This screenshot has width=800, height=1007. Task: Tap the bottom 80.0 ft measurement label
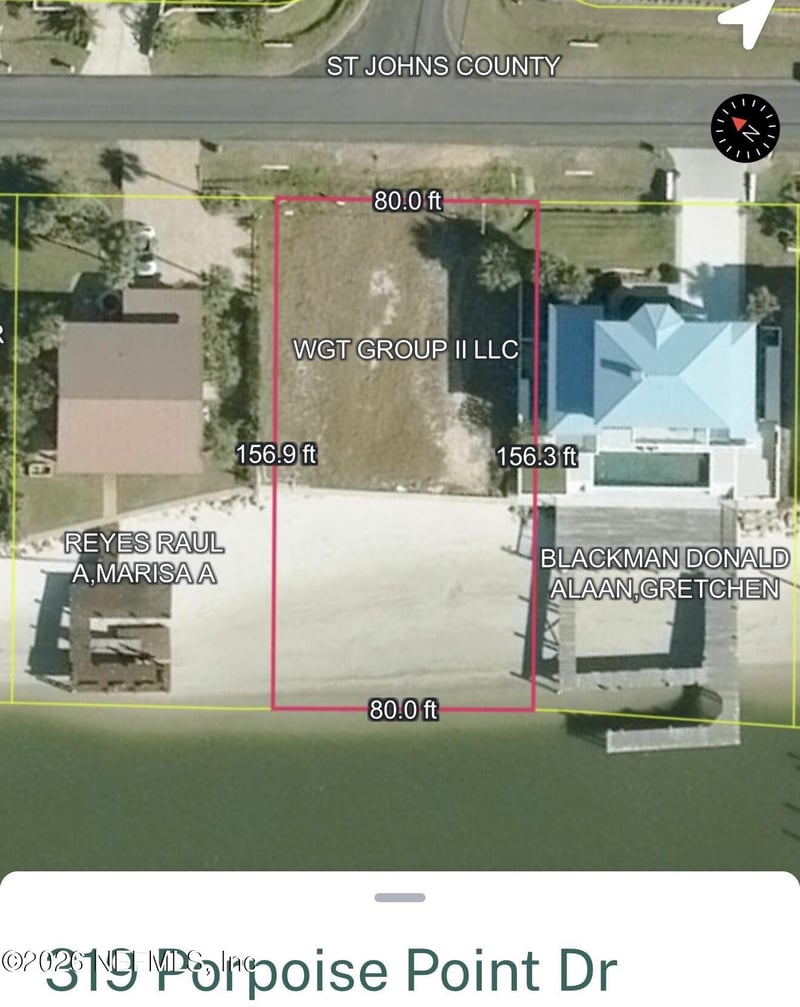pos(404,712)
